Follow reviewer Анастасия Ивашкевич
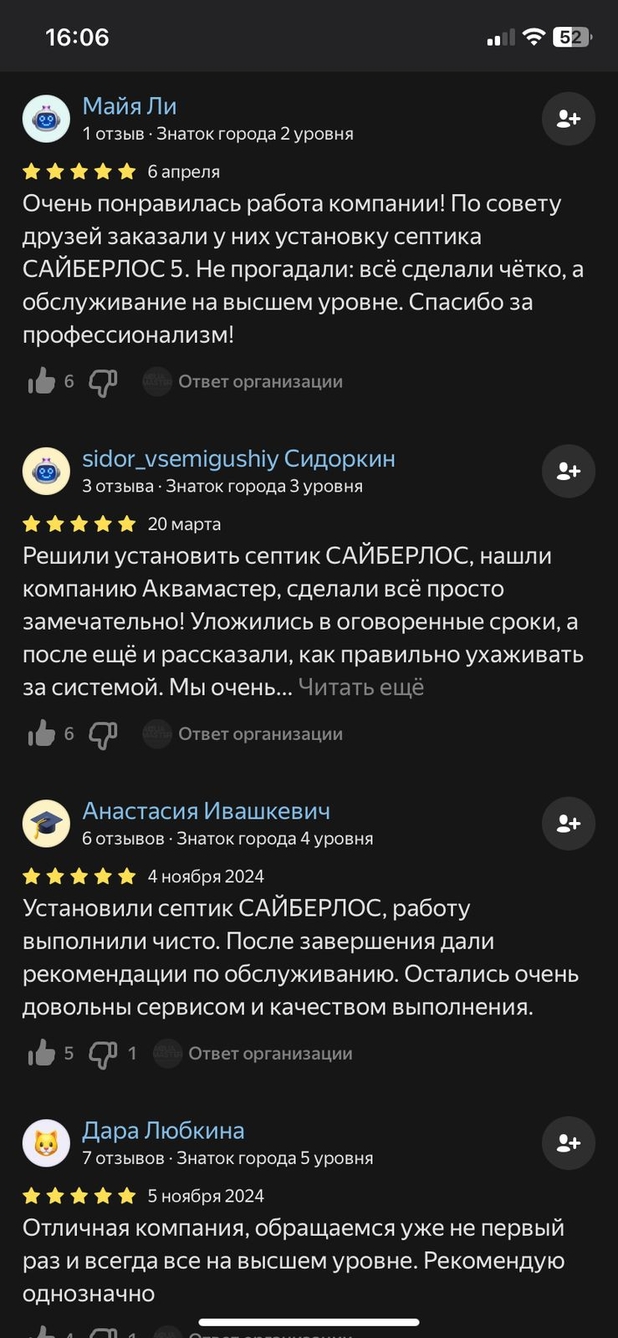Viewport: 618px width, 1338px height. tap(568, 823)
